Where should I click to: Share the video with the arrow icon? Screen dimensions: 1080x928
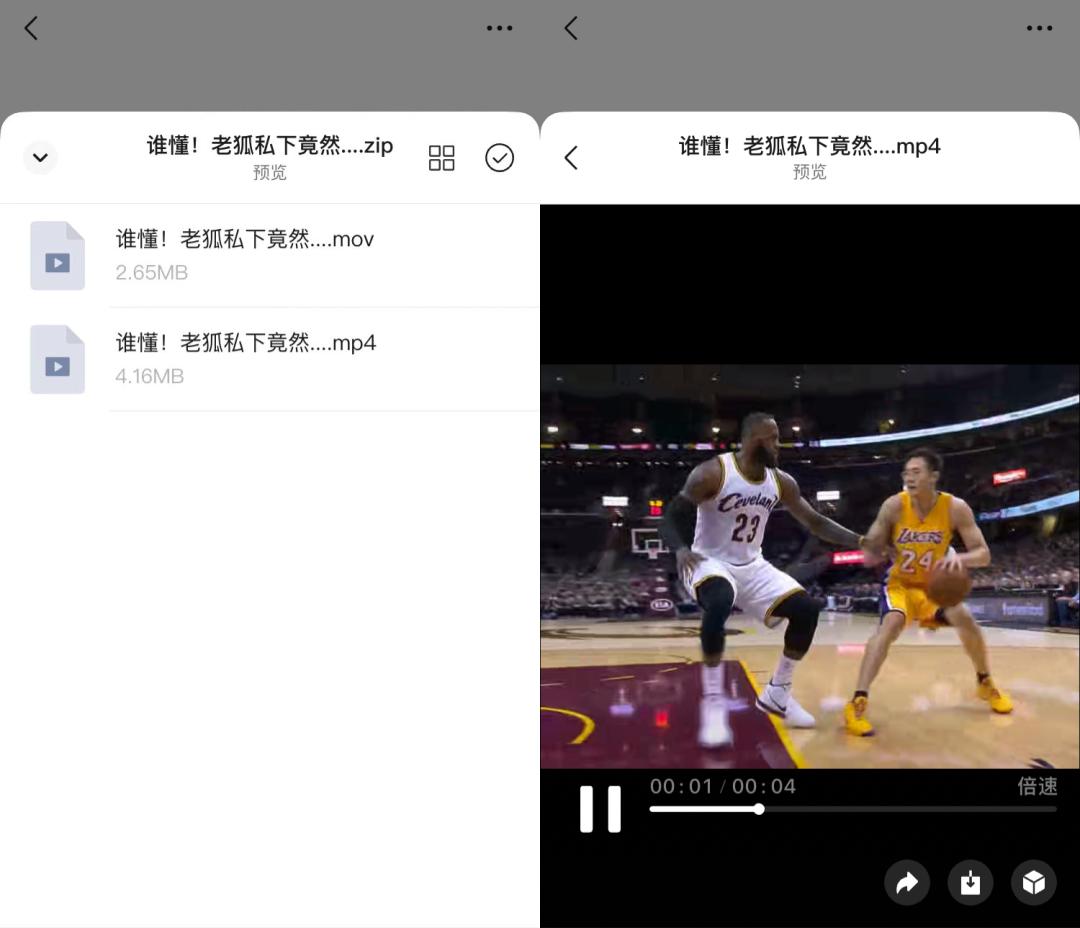[x=907, y=883]
